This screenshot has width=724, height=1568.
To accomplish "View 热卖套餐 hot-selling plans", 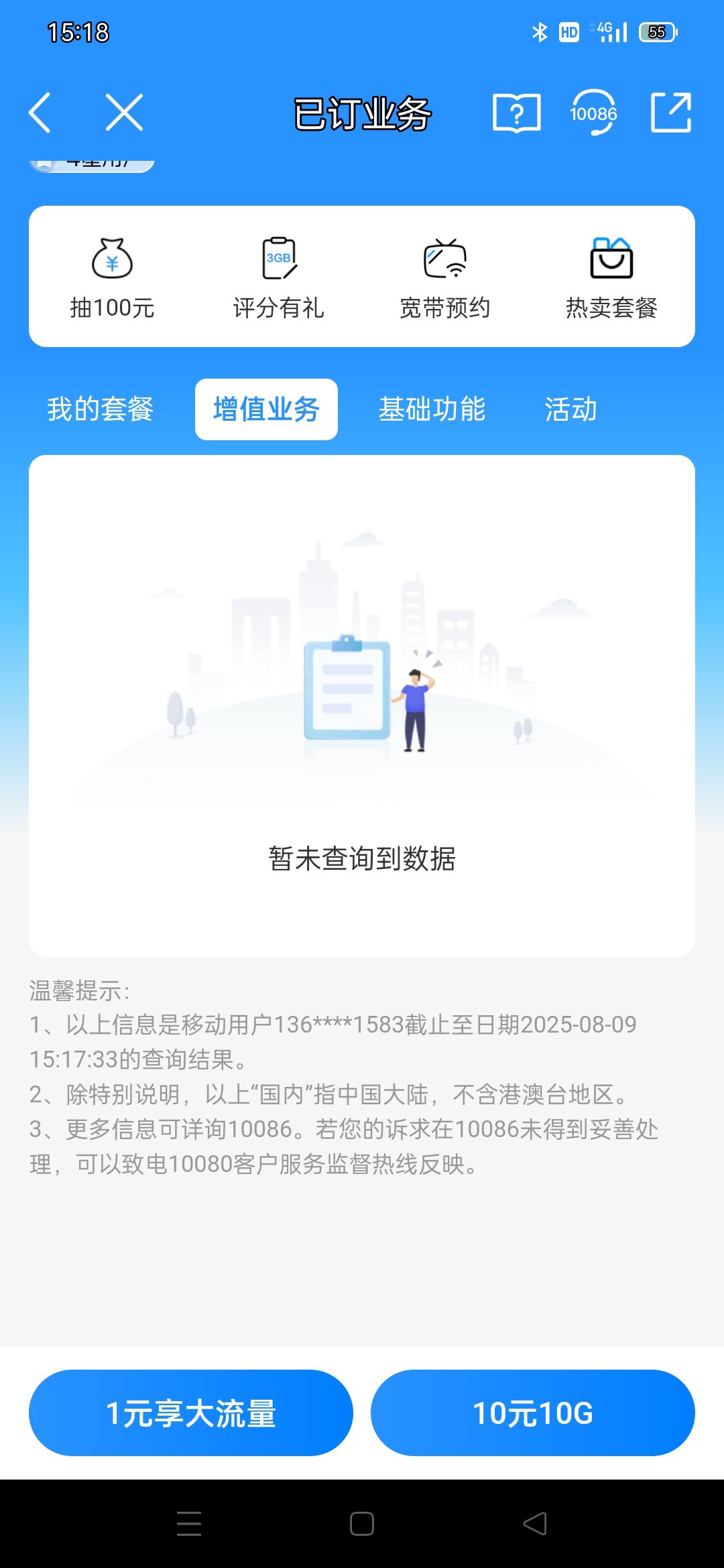I will pos(611,277).
